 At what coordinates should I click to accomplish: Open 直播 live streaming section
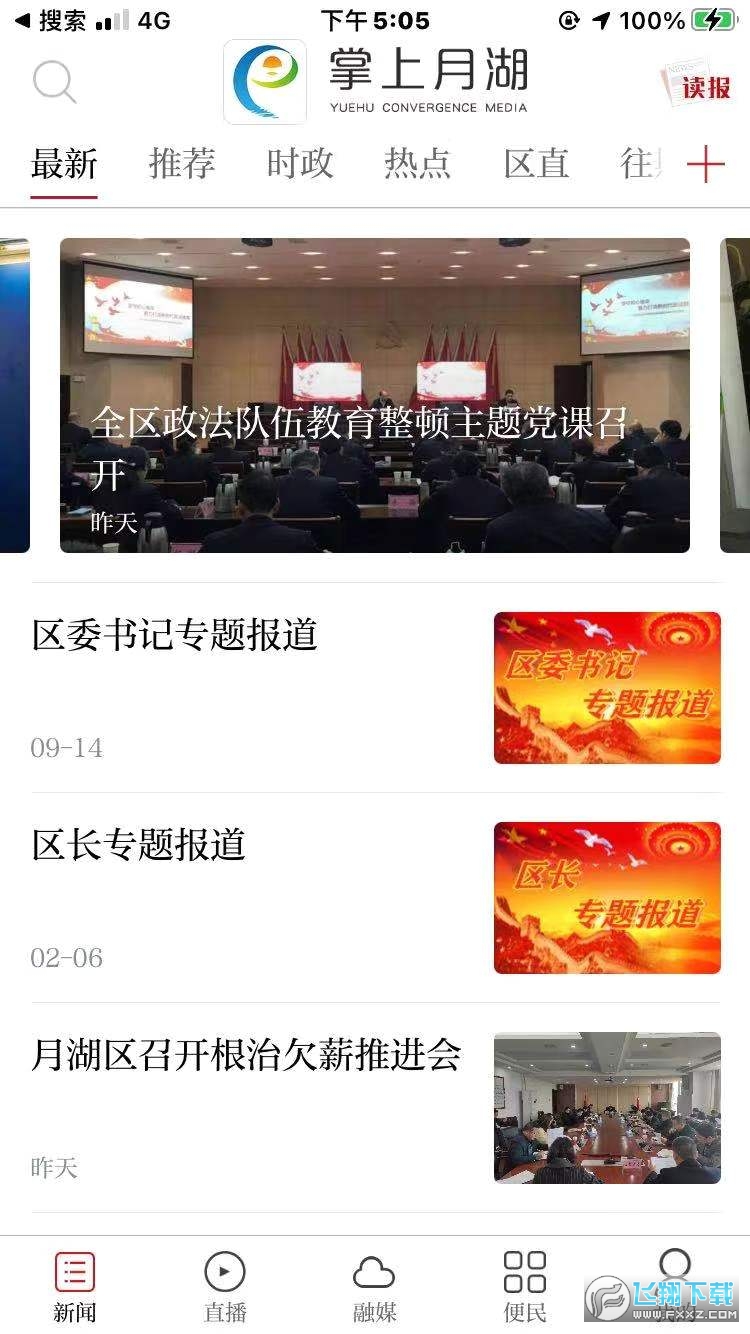[224, 1285]
